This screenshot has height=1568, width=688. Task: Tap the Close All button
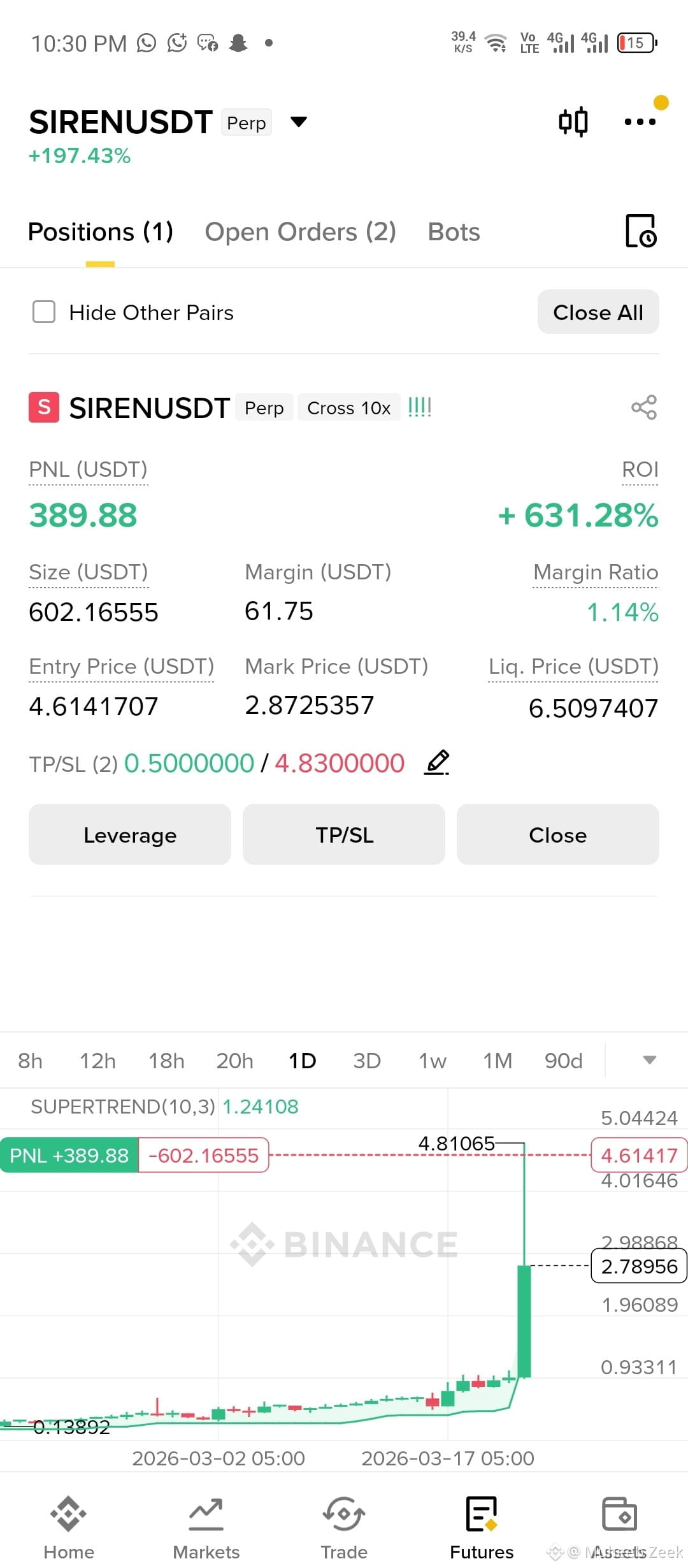598,312
